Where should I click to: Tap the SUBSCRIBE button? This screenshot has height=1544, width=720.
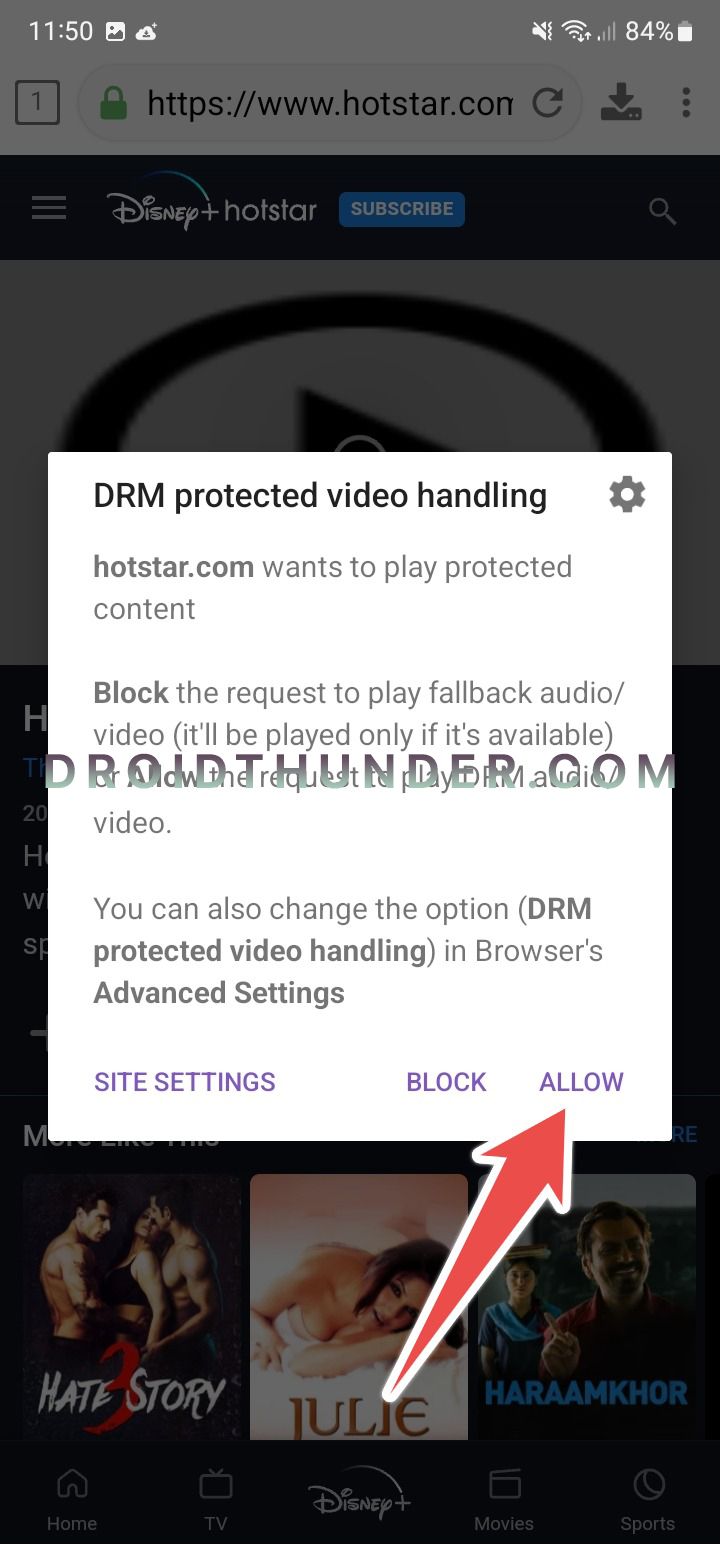(401, 209)
